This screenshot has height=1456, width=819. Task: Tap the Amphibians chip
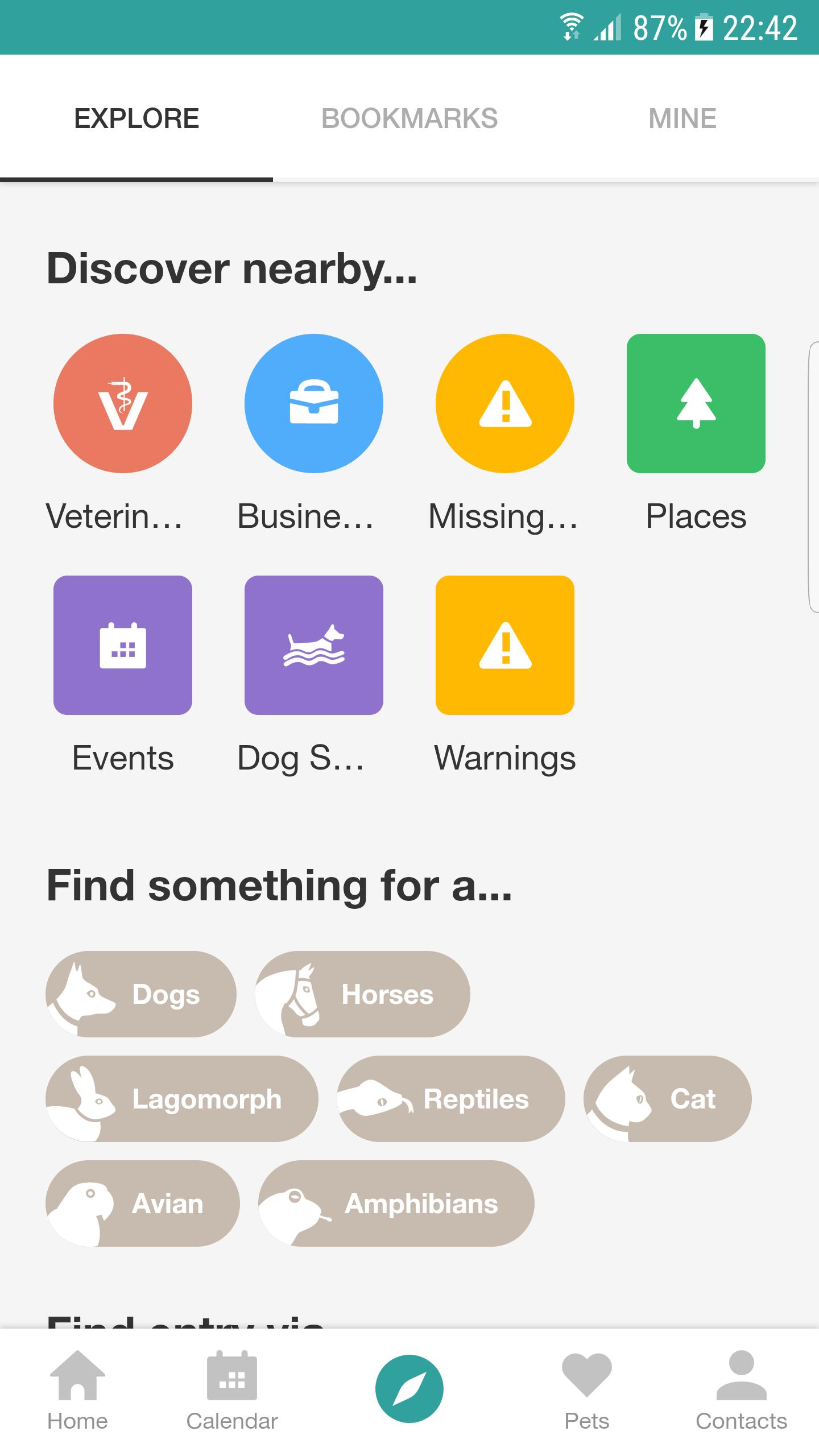(396, 1203)
